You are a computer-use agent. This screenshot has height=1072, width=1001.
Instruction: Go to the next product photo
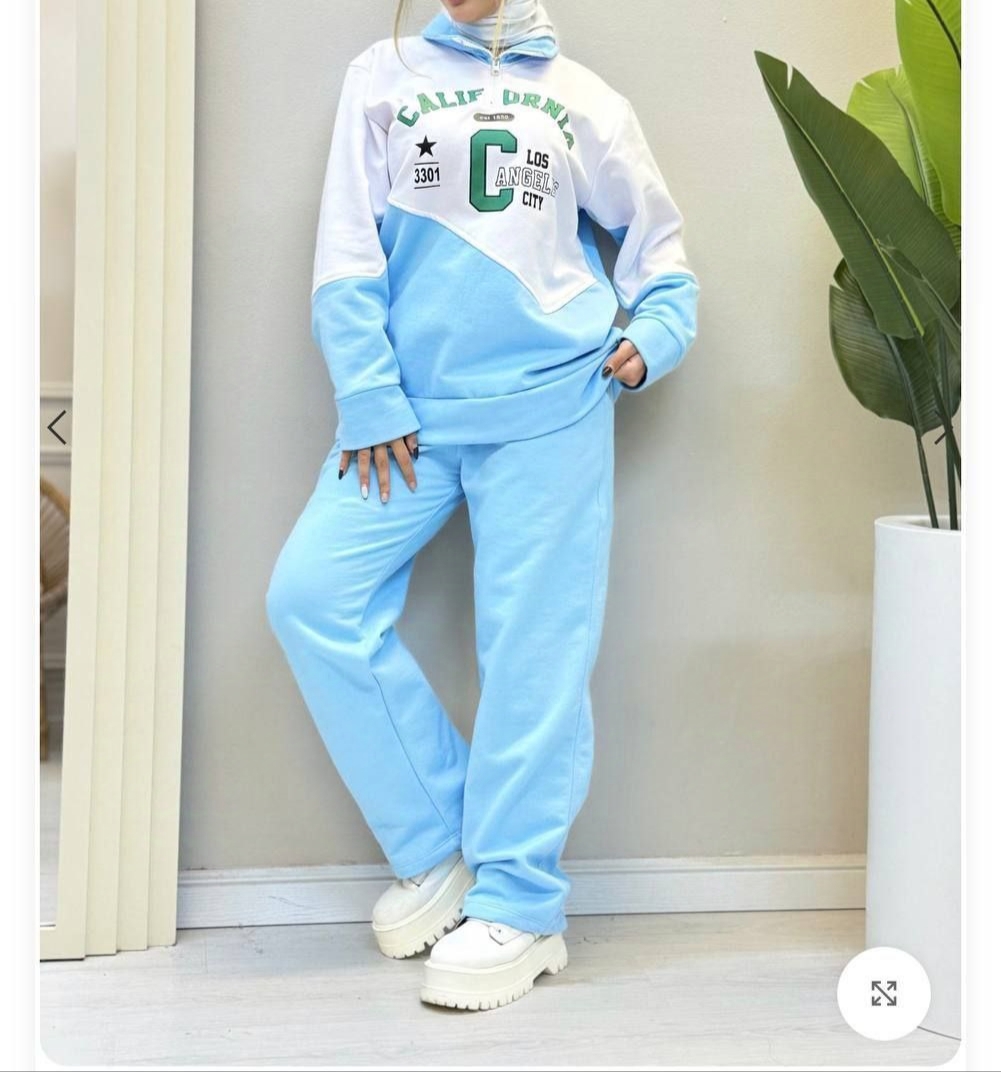942,431
